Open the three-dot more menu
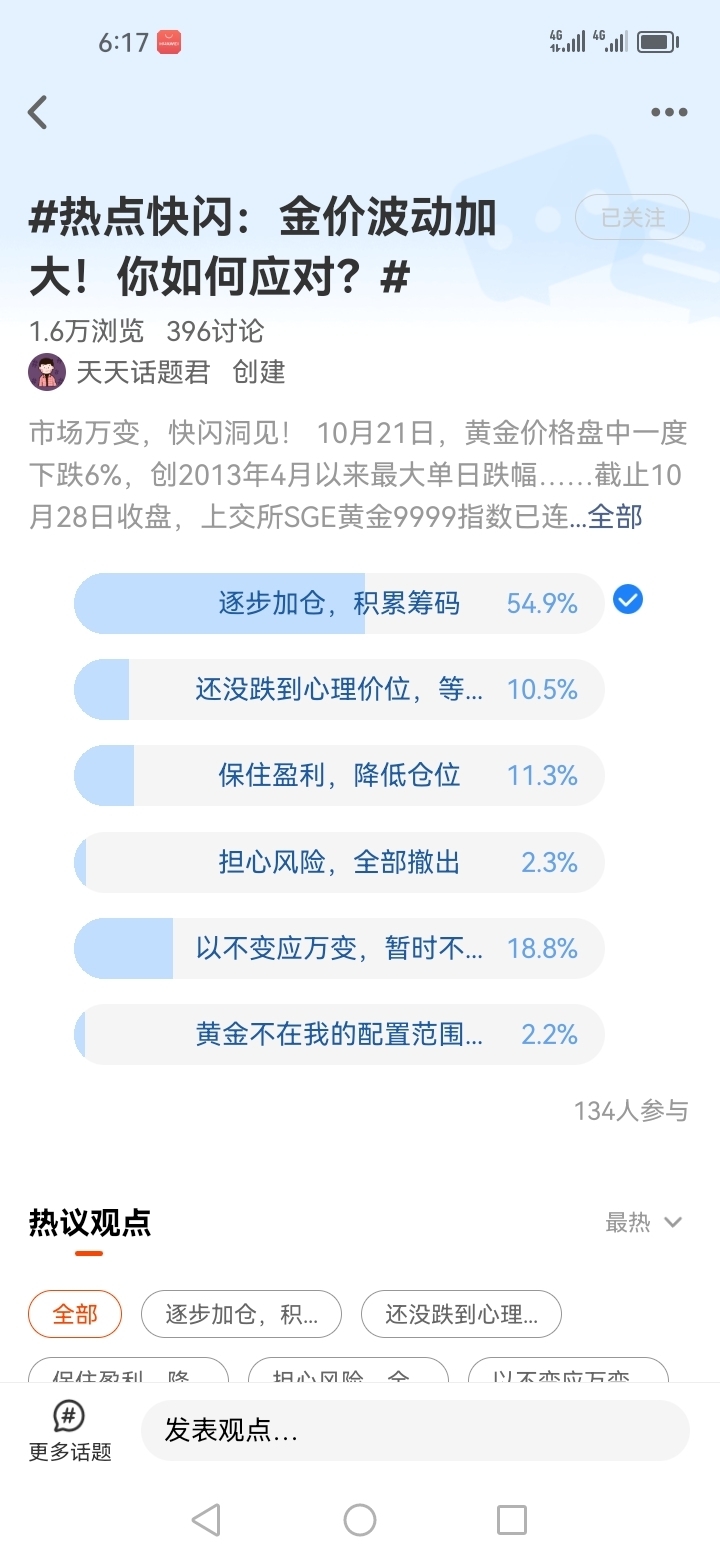 [667, 112]
